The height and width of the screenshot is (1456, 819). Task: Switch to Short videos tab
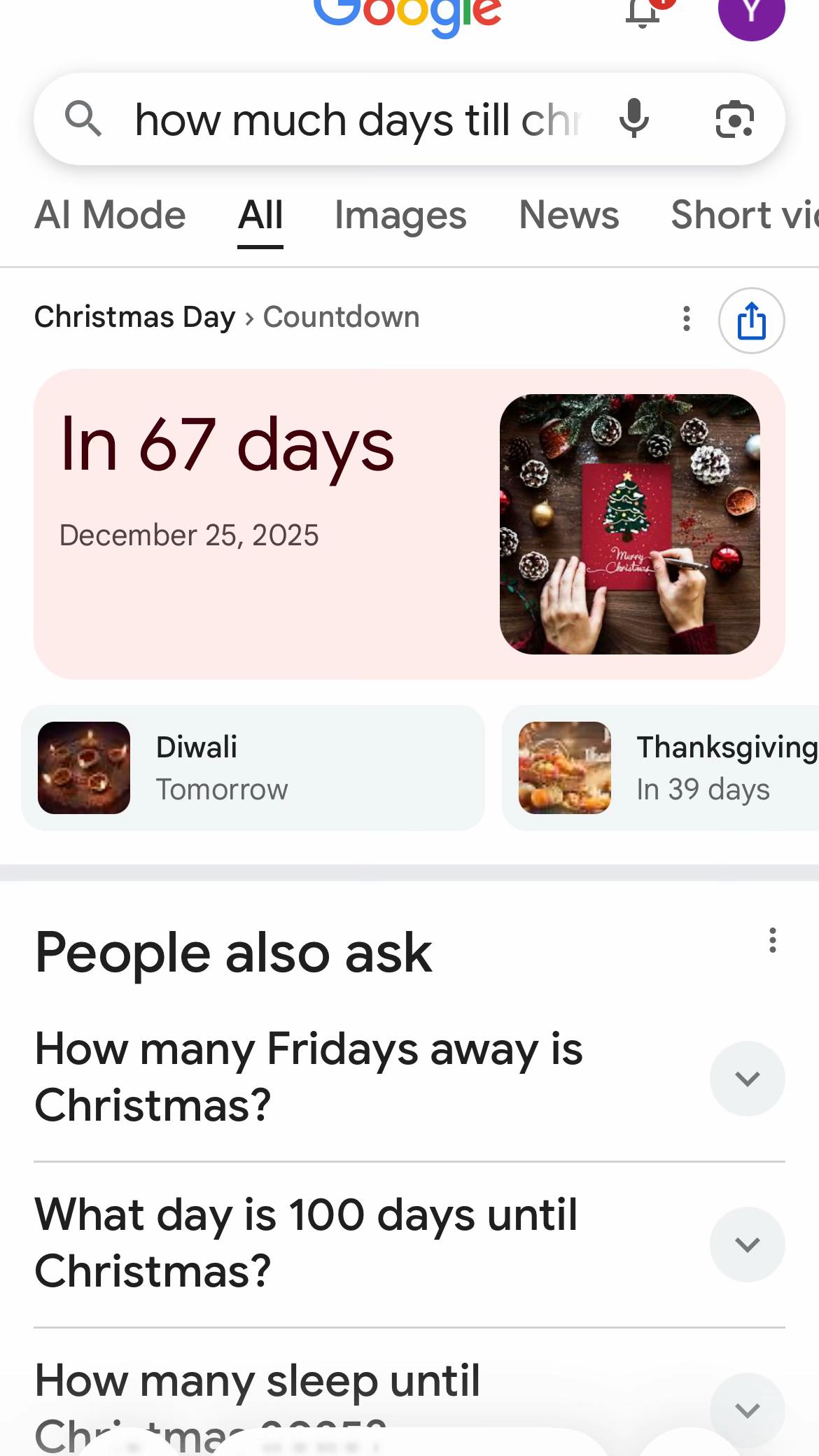(743, 215)
